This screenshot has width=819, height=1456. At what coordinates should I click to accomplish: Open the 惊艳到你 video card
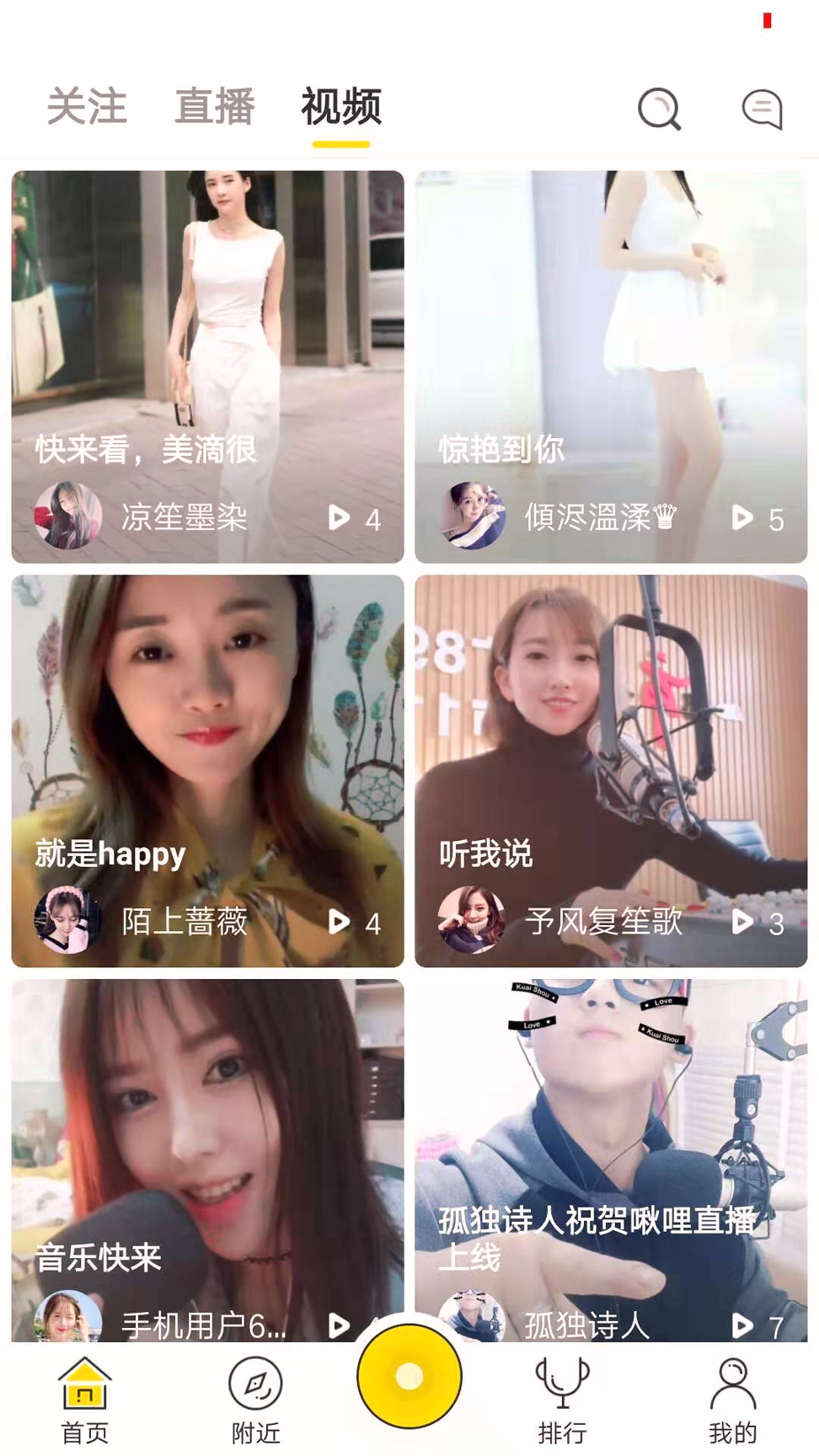click(611, 337)
